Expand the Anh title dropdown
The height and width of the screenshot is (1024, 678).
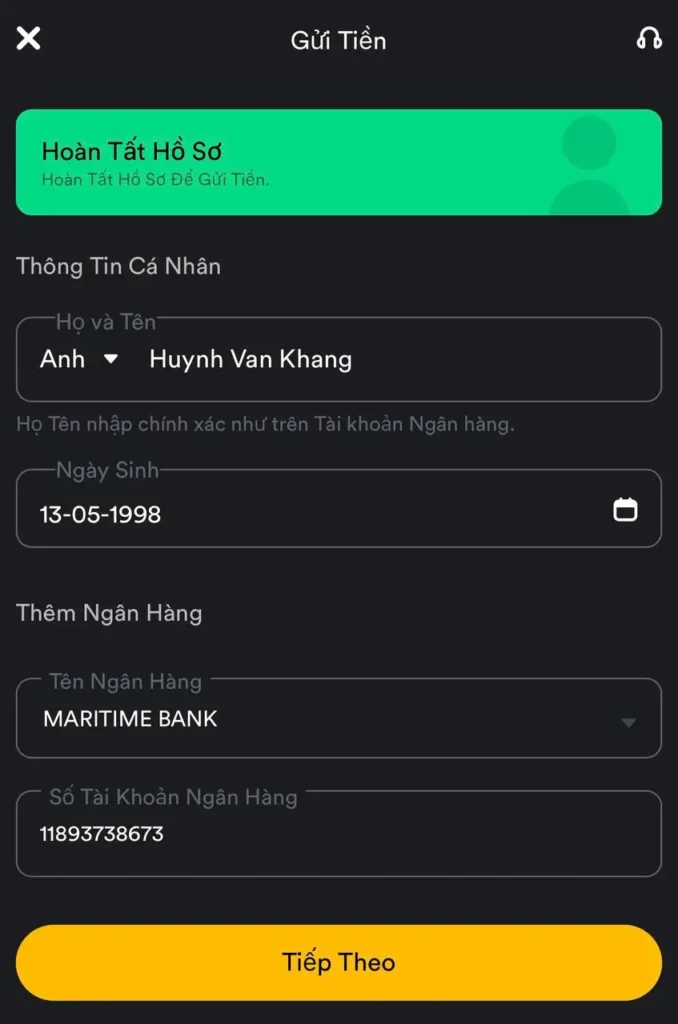point(80,359)
